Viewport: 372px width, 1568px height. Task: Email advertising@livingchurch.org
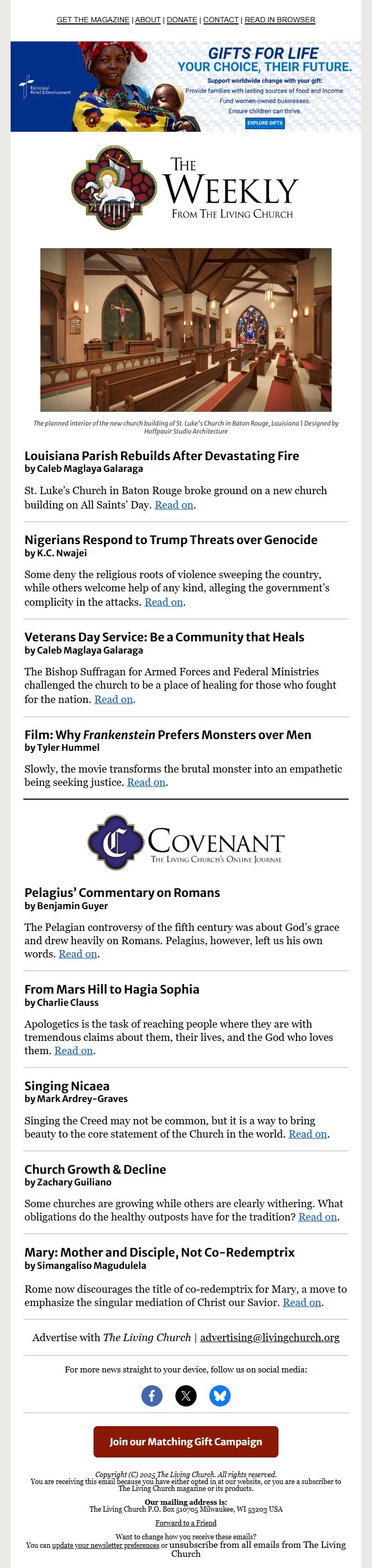[270, 1337]
